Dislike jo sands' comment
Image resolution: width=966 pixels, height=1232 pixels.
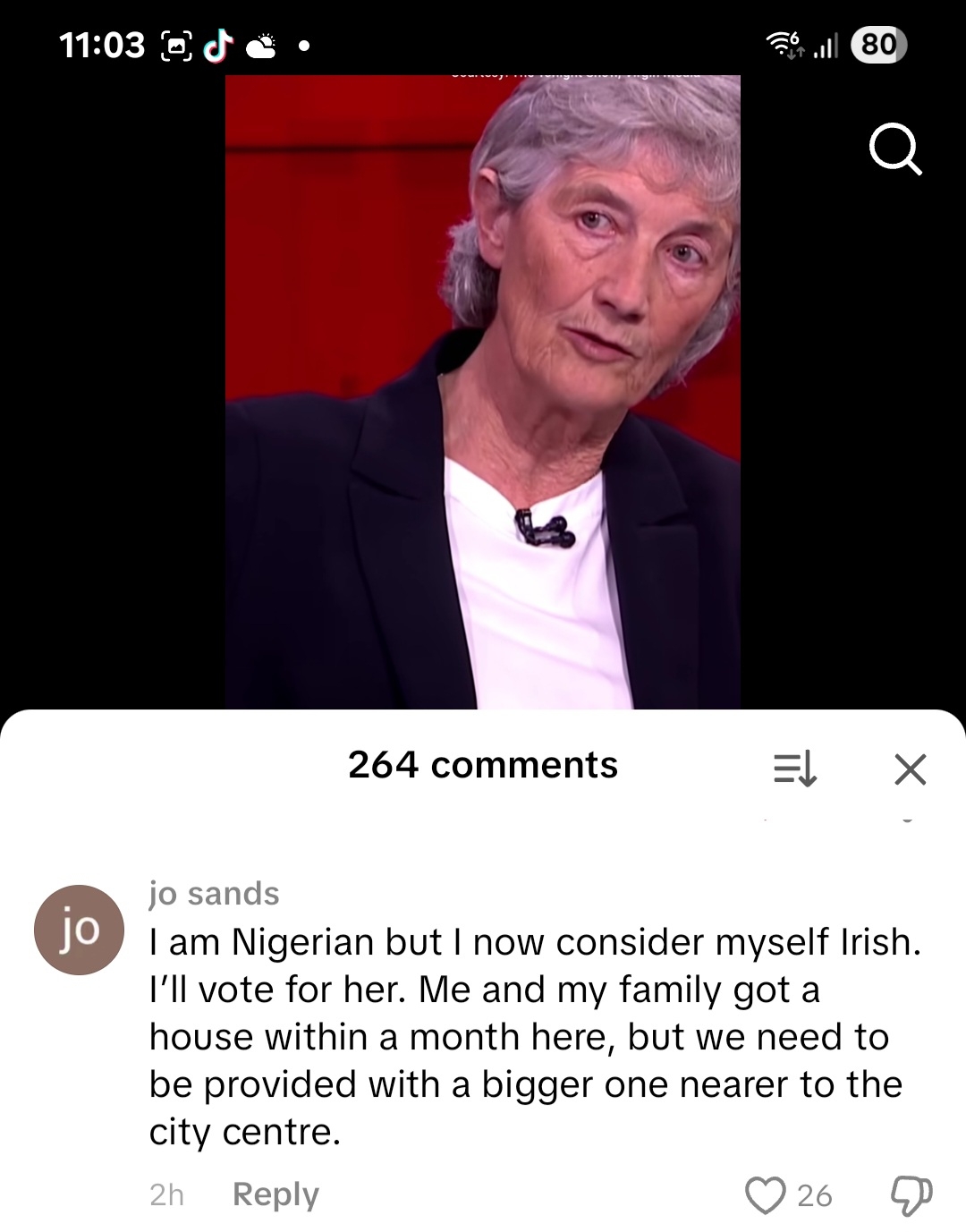click(911, 1195)
